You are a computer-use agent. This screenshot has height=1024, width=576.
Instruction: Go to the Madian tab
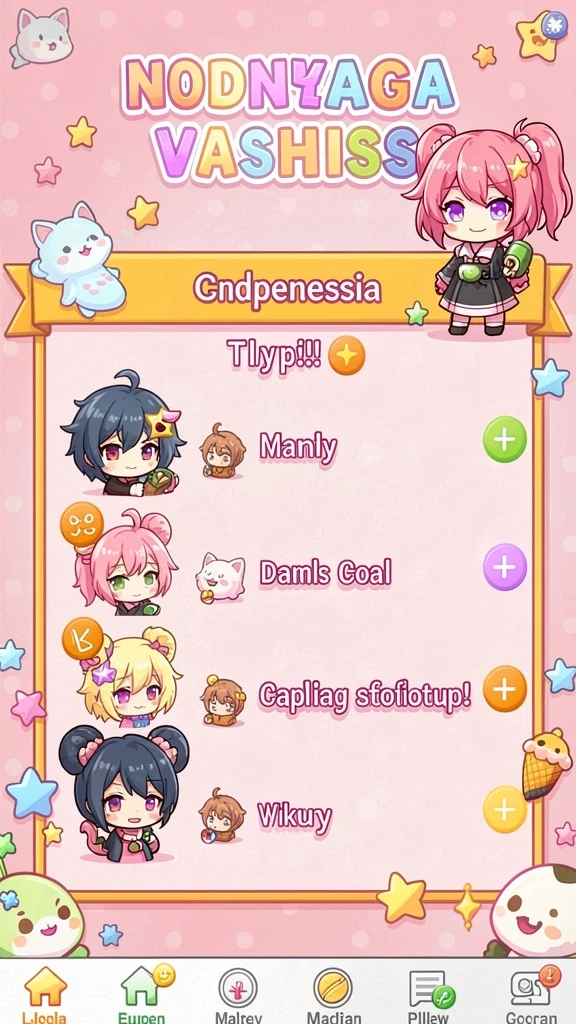333,993
